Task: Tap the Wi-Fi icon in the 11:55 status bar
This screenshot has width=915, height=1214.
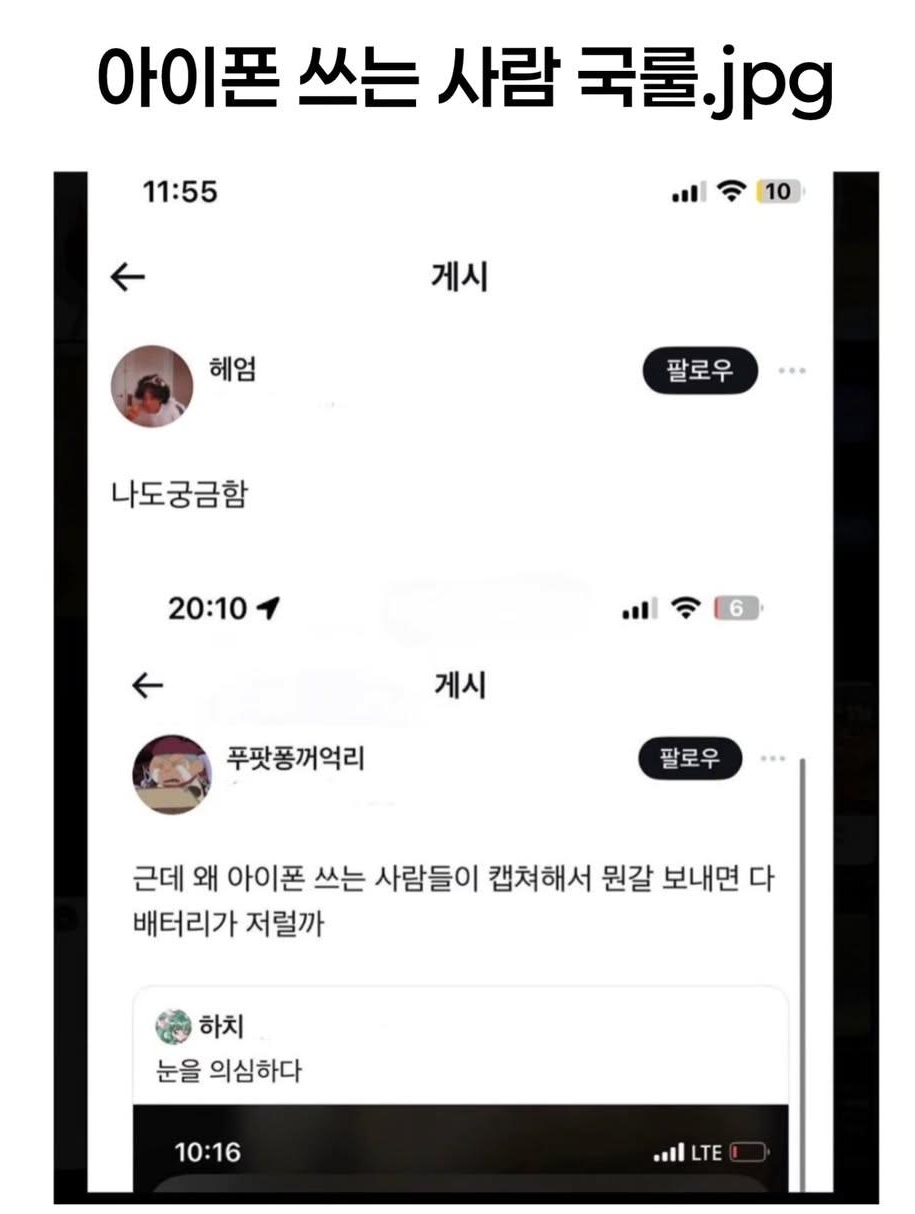Action: point(730,192)
